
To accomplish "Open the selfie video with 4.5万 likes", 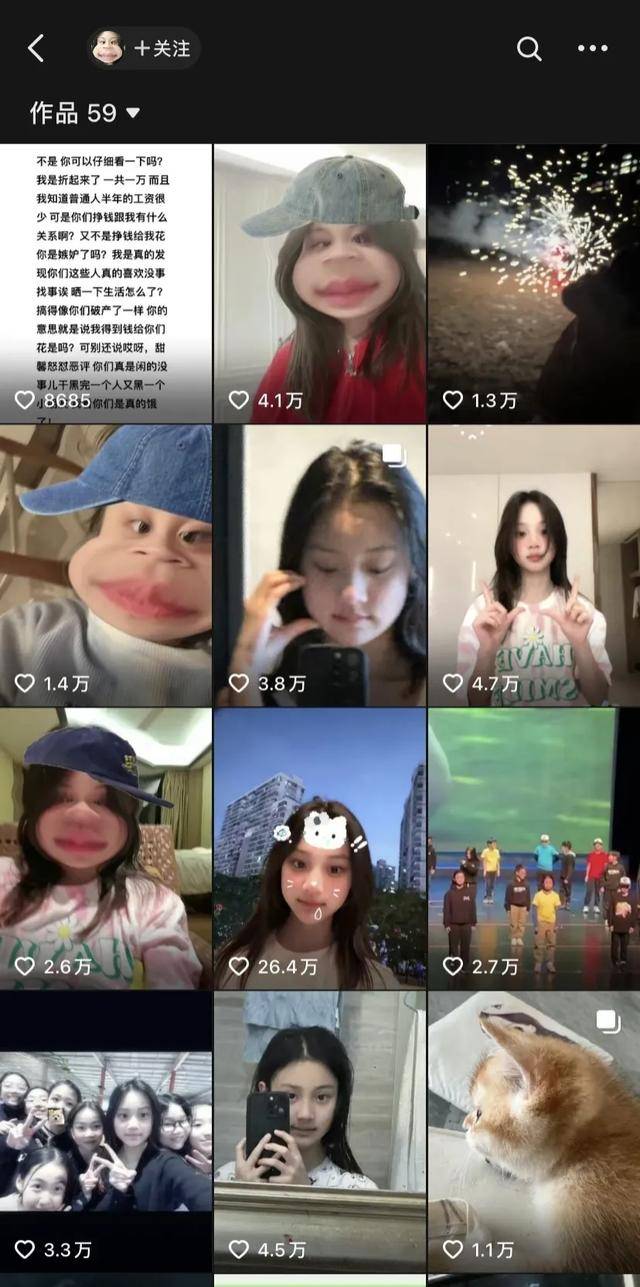I will 320,1130.
